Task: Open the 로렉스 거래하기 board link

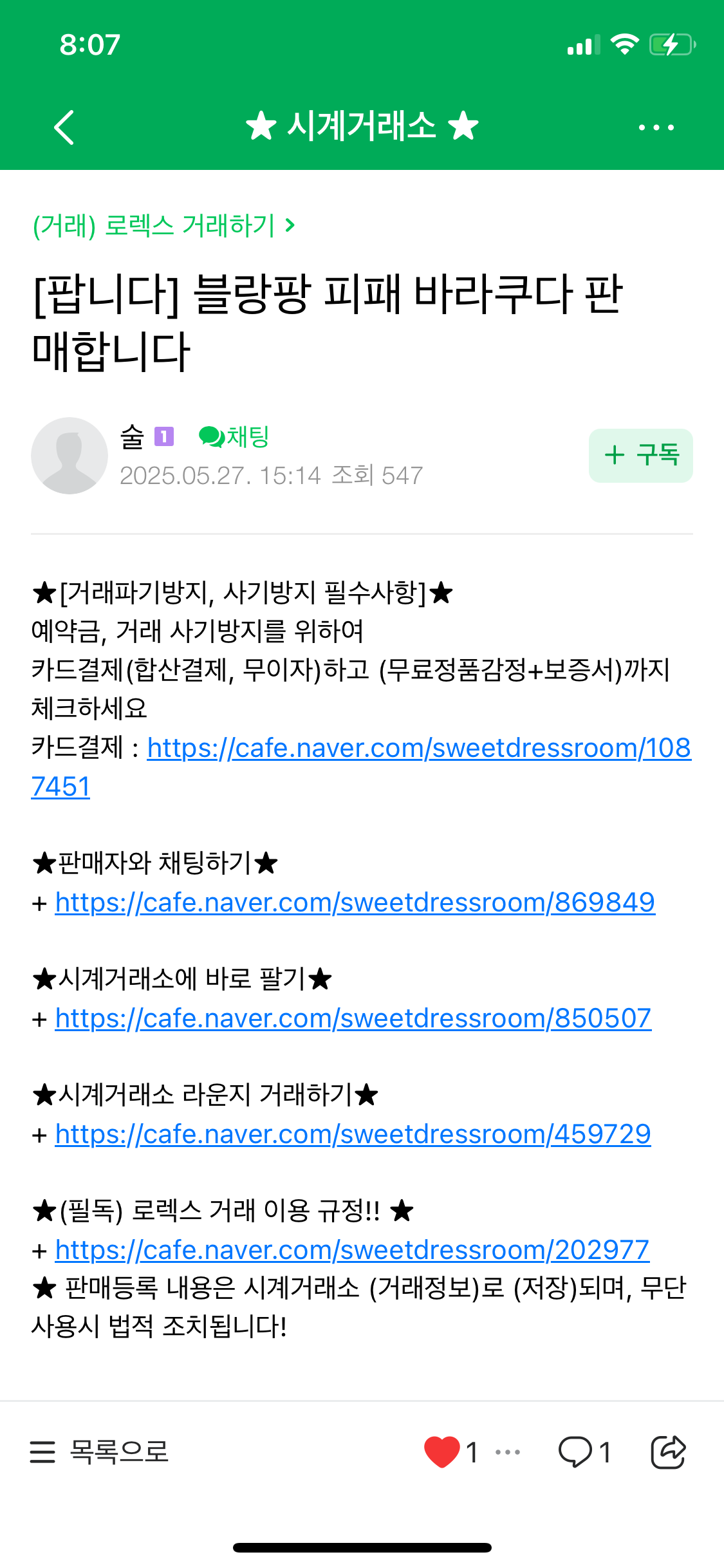Action: point(163,225)
